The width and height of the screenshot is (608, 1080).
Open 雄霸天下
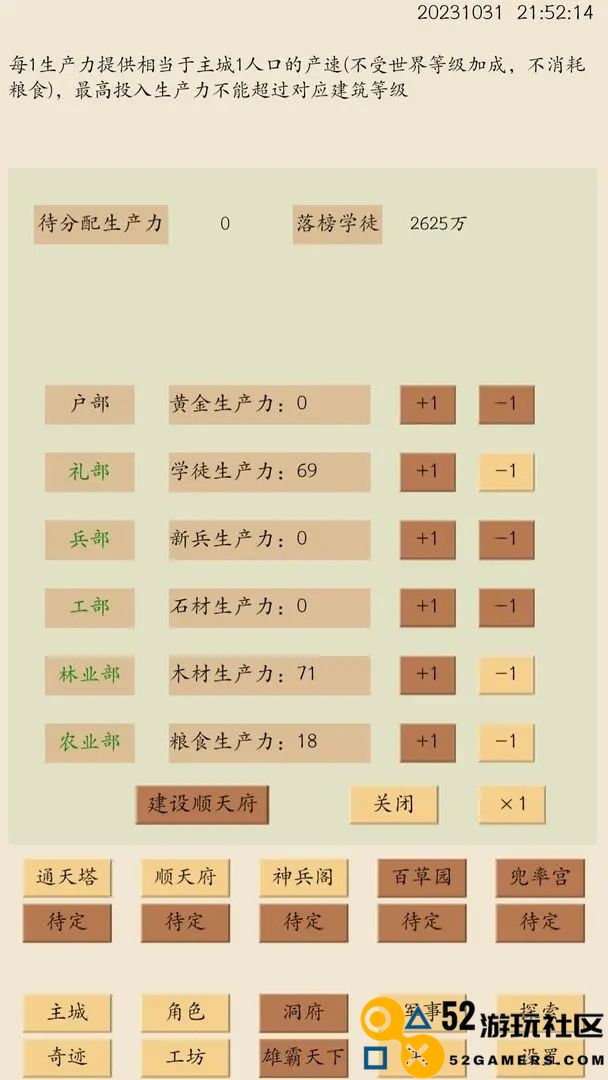pos(304,1057)
